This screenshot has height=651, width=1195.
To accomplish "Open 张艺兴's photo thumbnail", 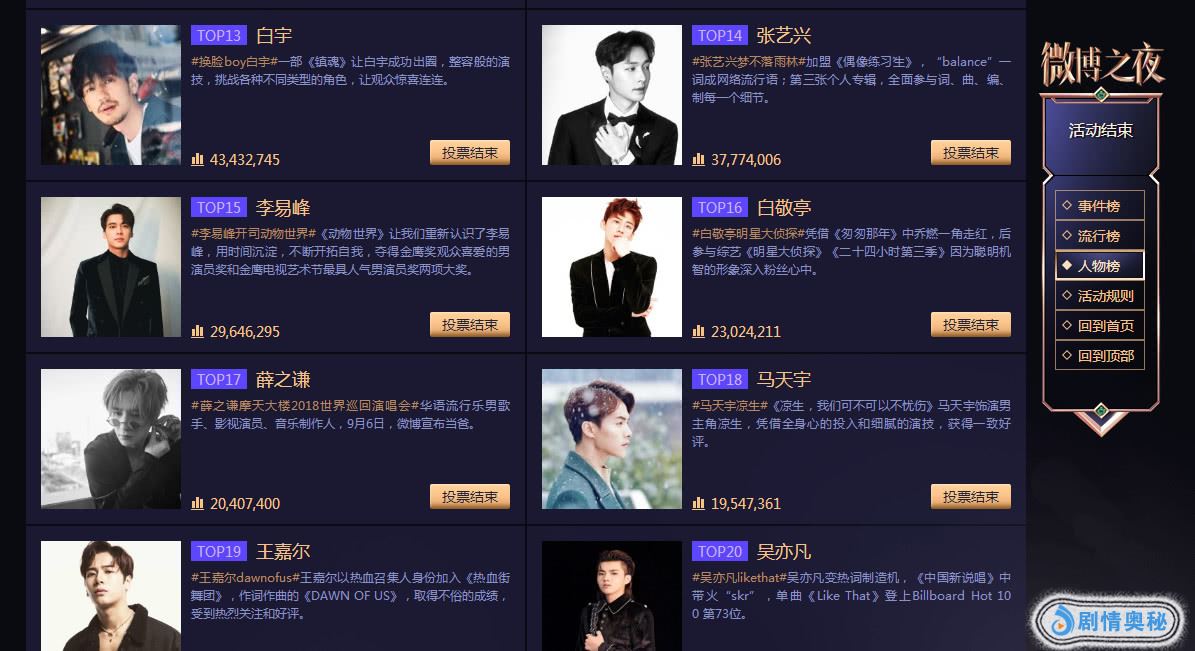I will coord(611,95).
